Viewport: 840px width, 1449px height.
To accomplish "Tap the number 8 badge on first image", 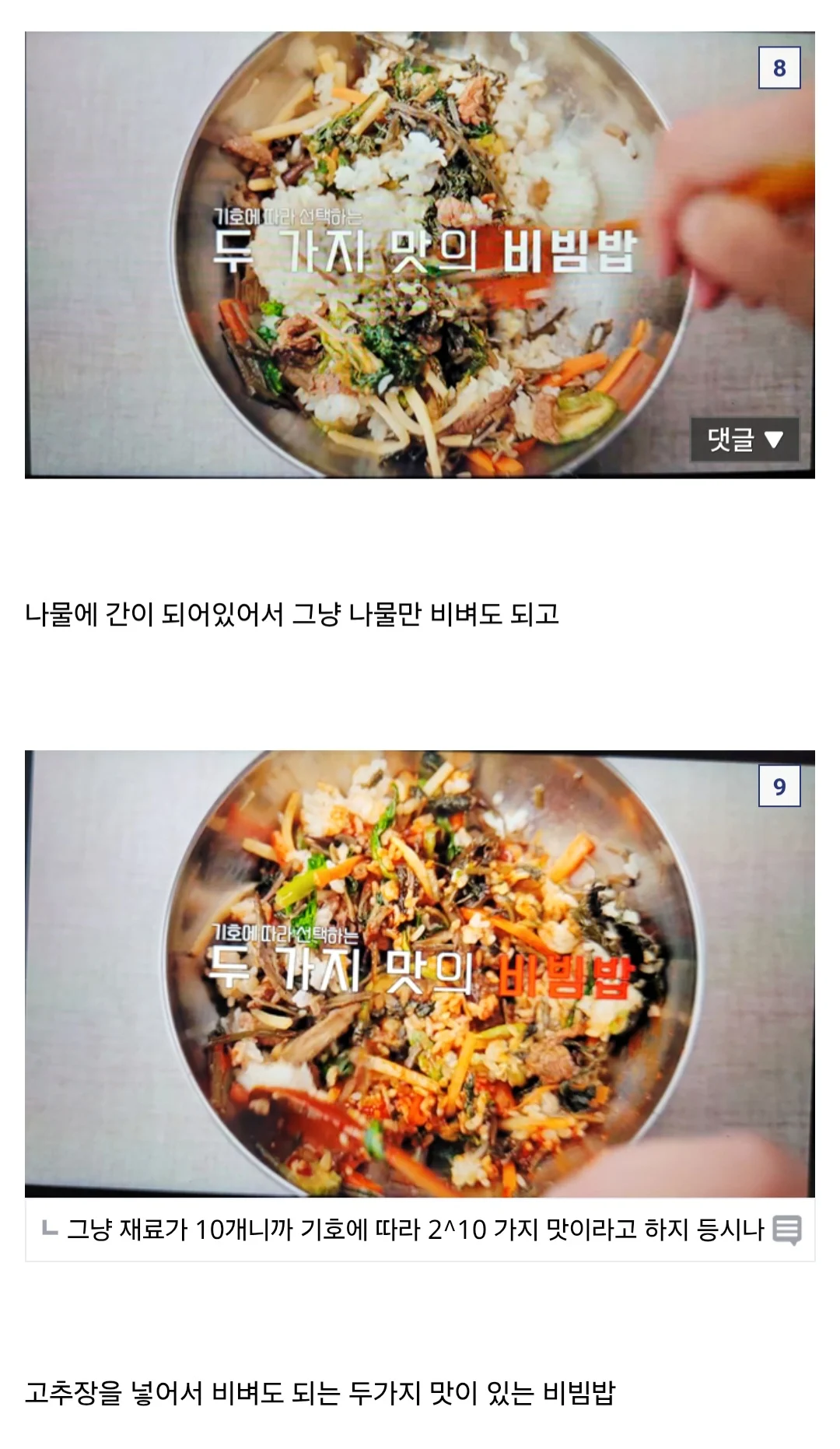I will [779, 68].
